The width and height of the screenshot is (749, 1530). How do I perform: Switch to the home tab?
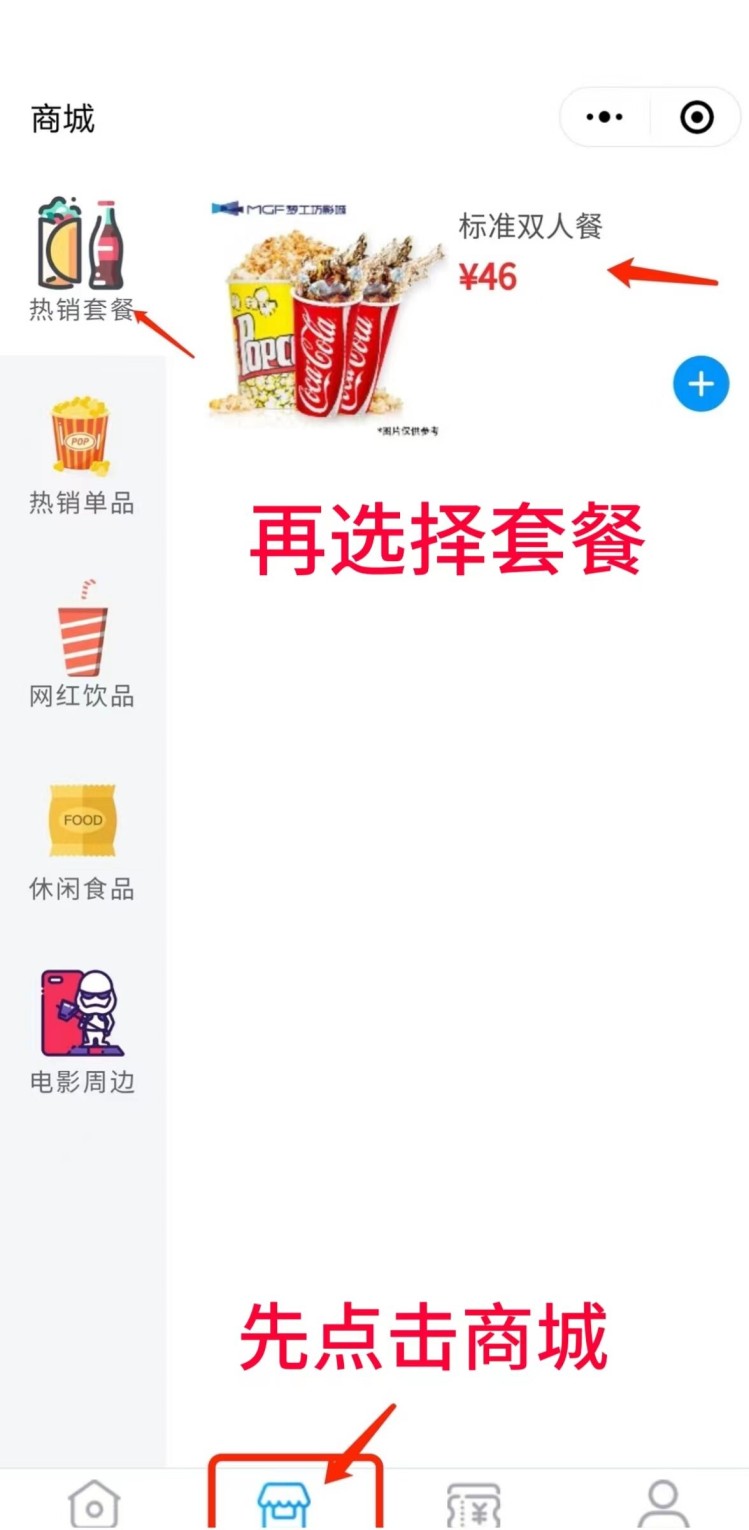[94, 1503]
